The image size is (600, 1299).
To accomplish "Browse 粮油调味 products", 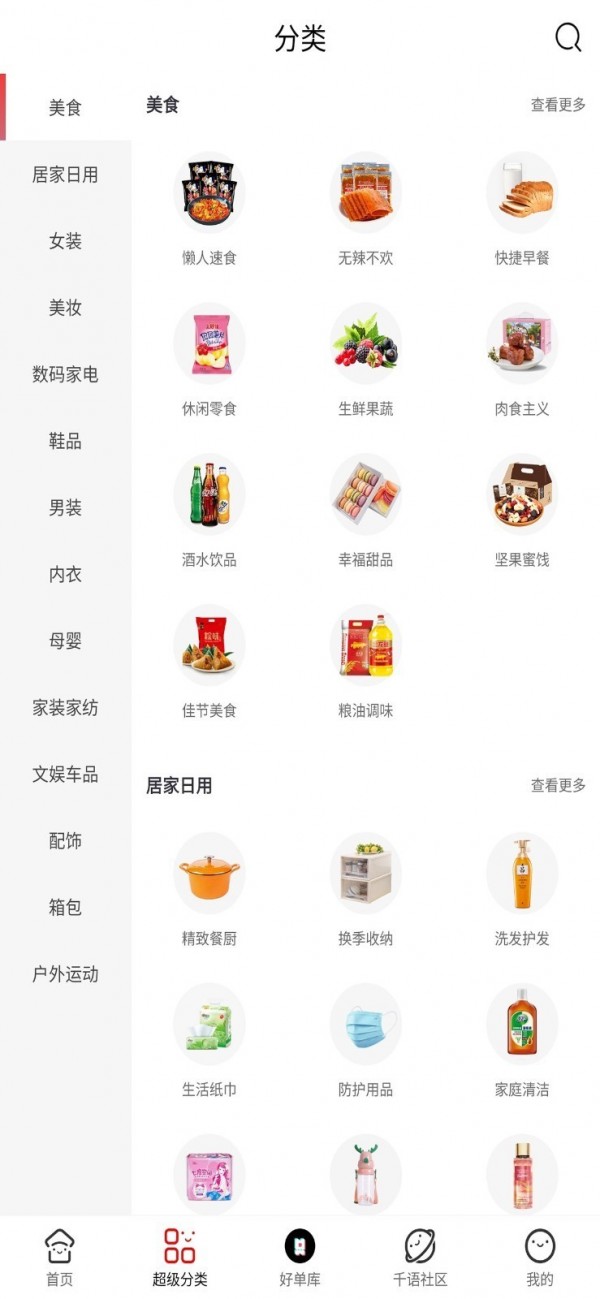I will (365, 662).
